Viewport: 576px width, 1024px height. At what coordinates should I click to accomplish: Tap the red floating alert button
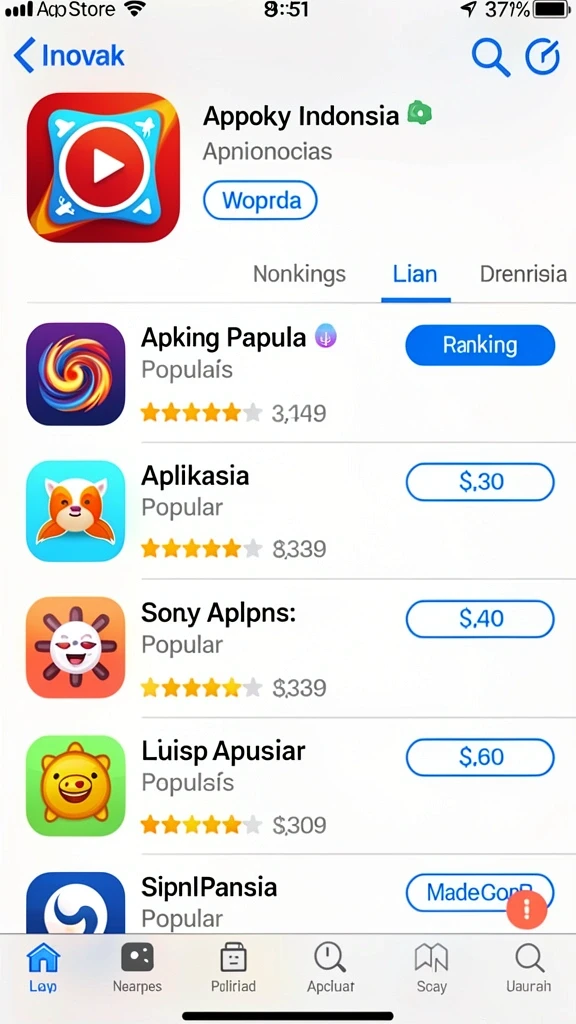pyautogui.click(x=526, y=908)
